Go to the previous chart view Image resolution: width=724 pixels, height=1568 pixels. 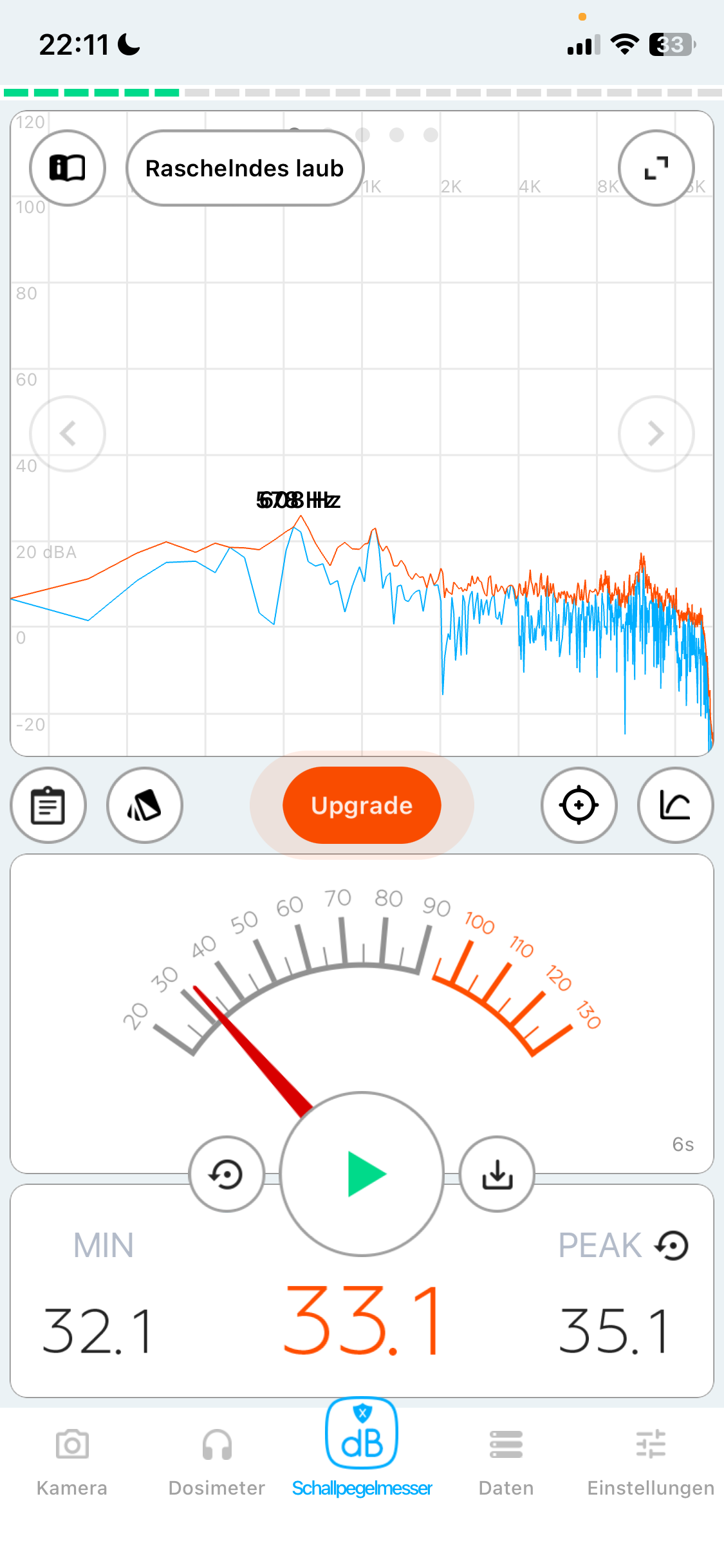[68, 433]
